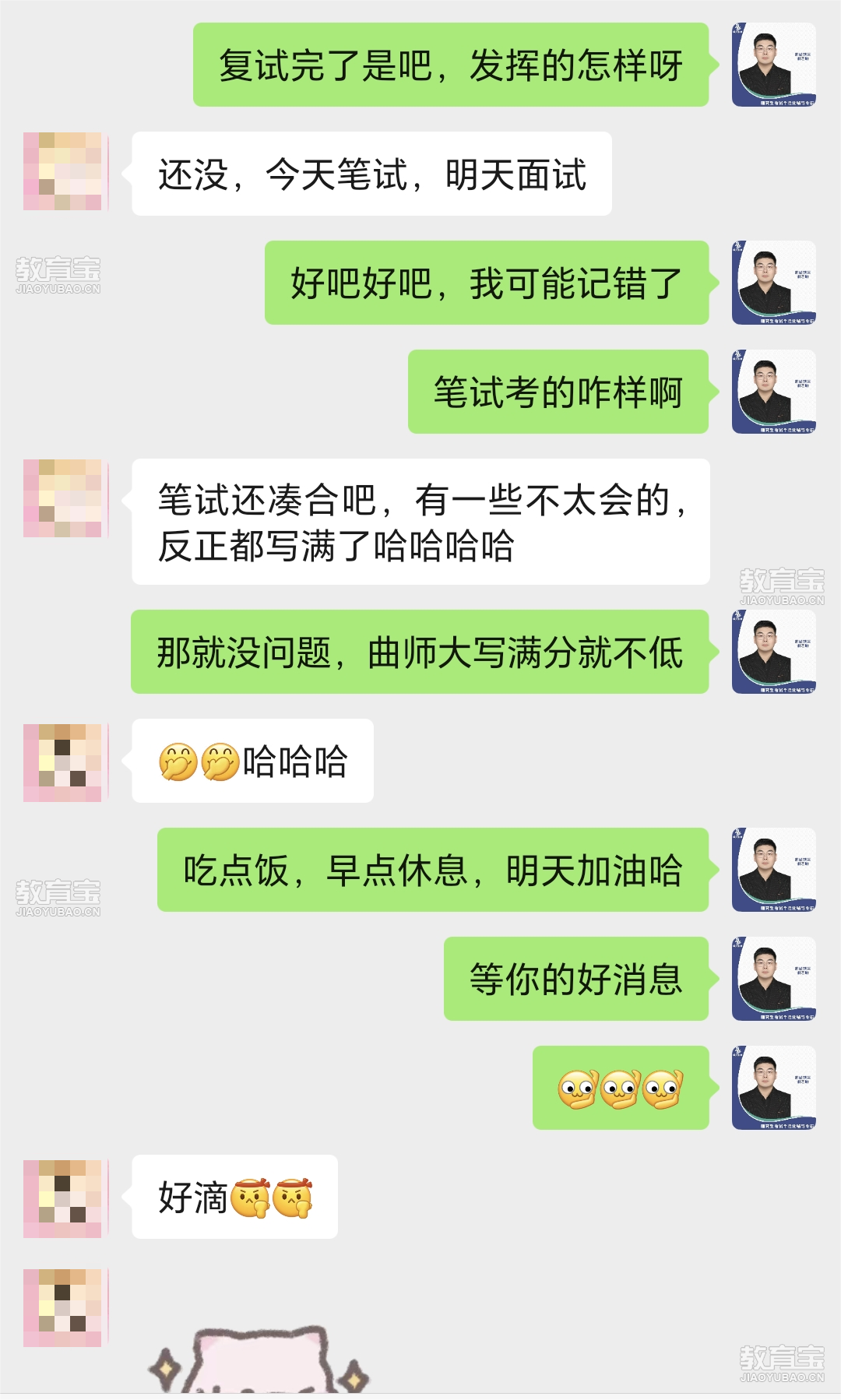View profile from avatar beside '笔试还凑合吧' message
This screenshot has height=1400, width=841.
[x=62, y=498]
